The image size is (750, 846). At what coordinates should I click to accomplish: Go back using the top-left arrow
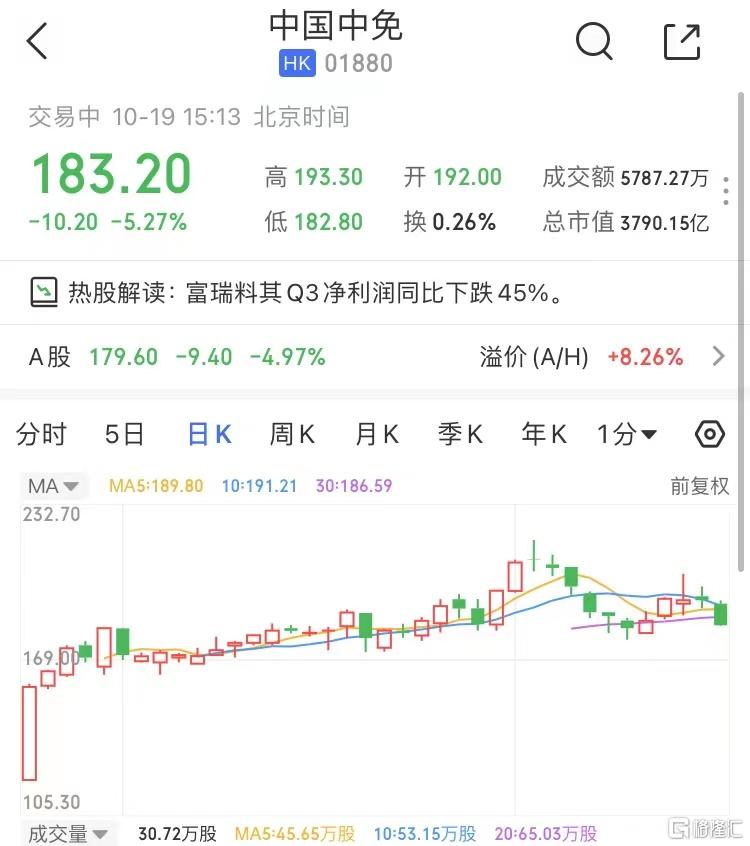click(x=38, y=41)
